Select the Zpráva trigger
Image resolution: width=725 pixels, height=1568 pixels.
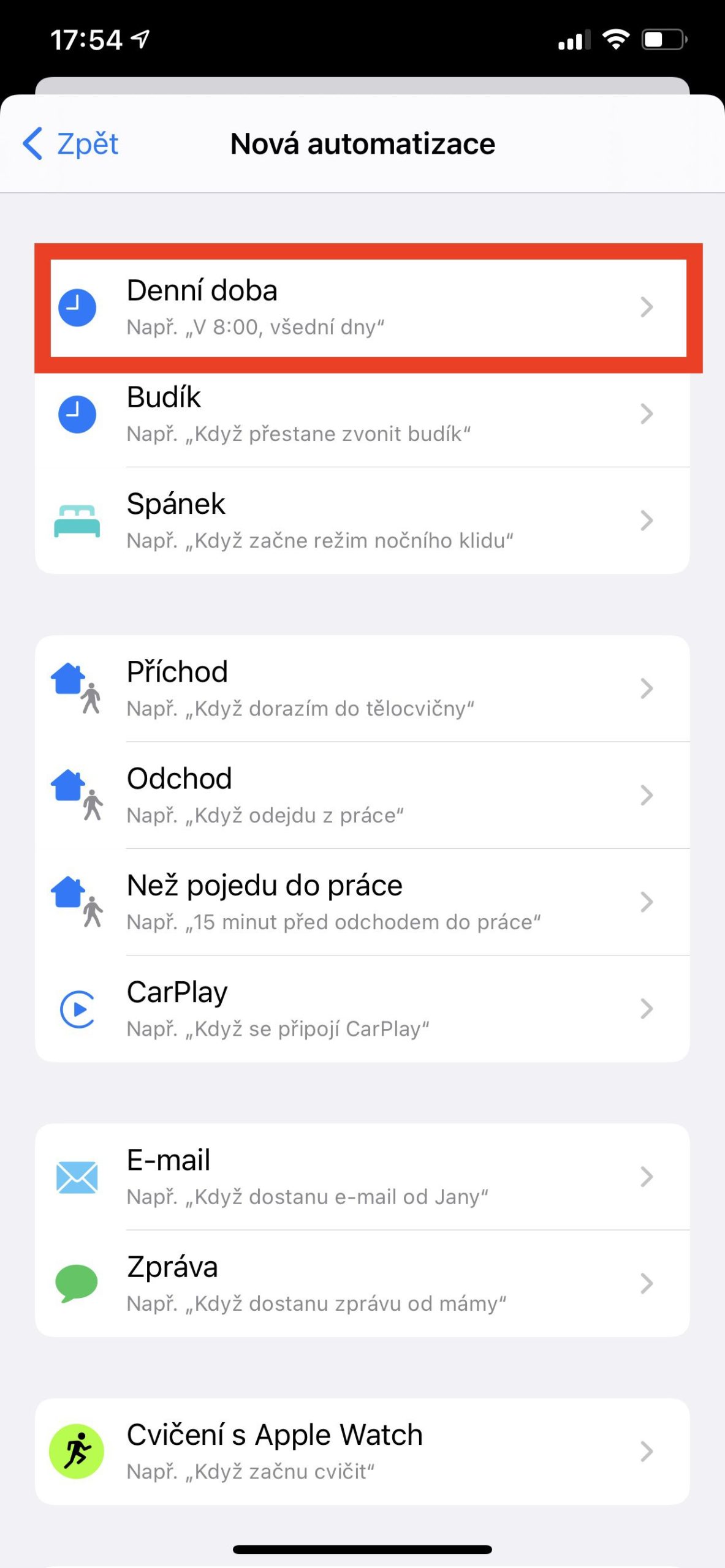point(362,1283)
